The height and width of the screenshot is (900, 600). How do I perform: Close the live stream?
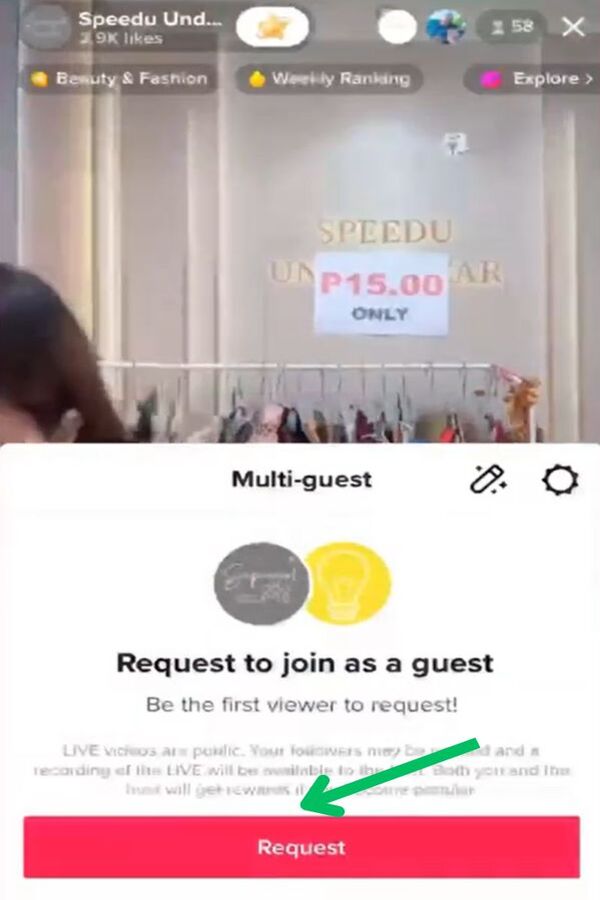(573, 27)
